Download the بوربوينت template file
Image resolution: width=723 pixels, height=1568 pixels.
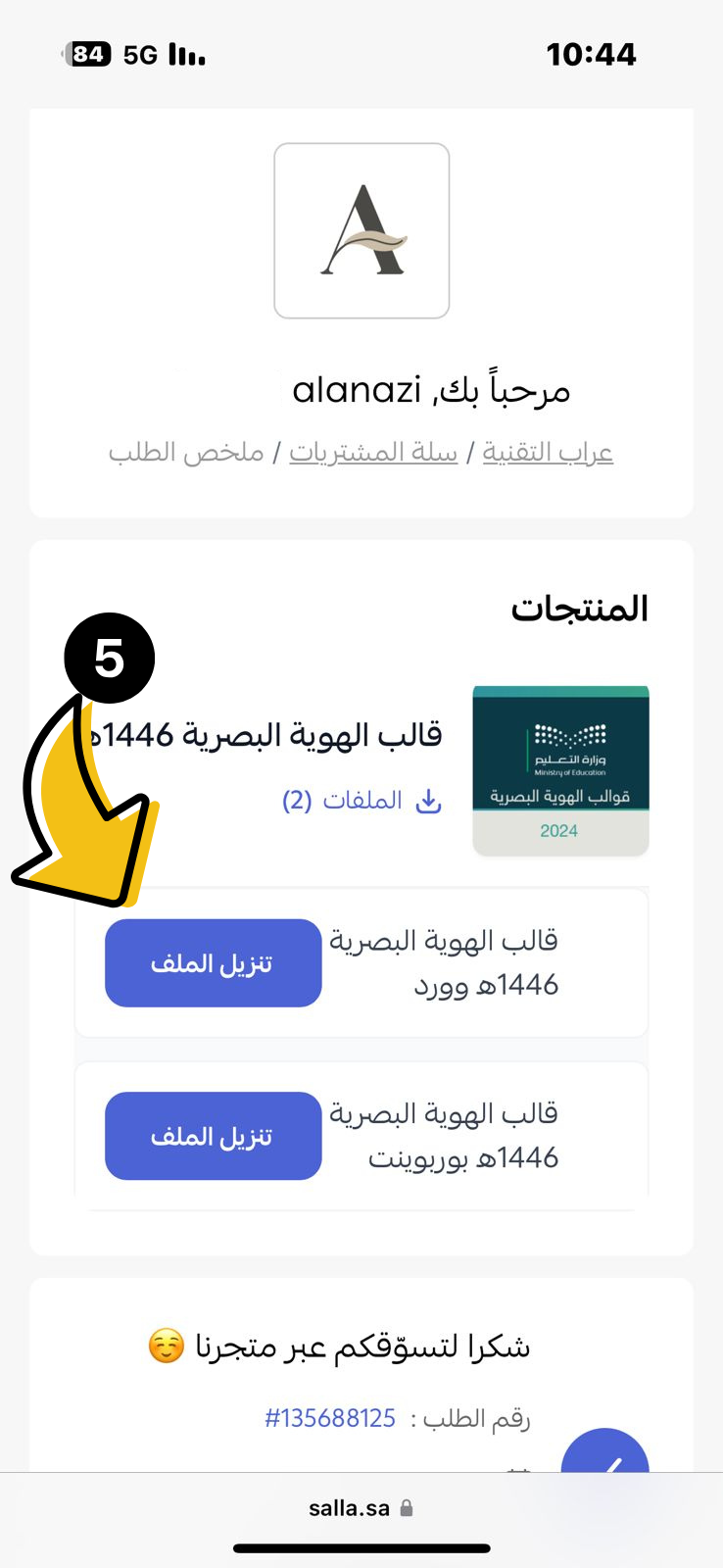[213, 1136]
